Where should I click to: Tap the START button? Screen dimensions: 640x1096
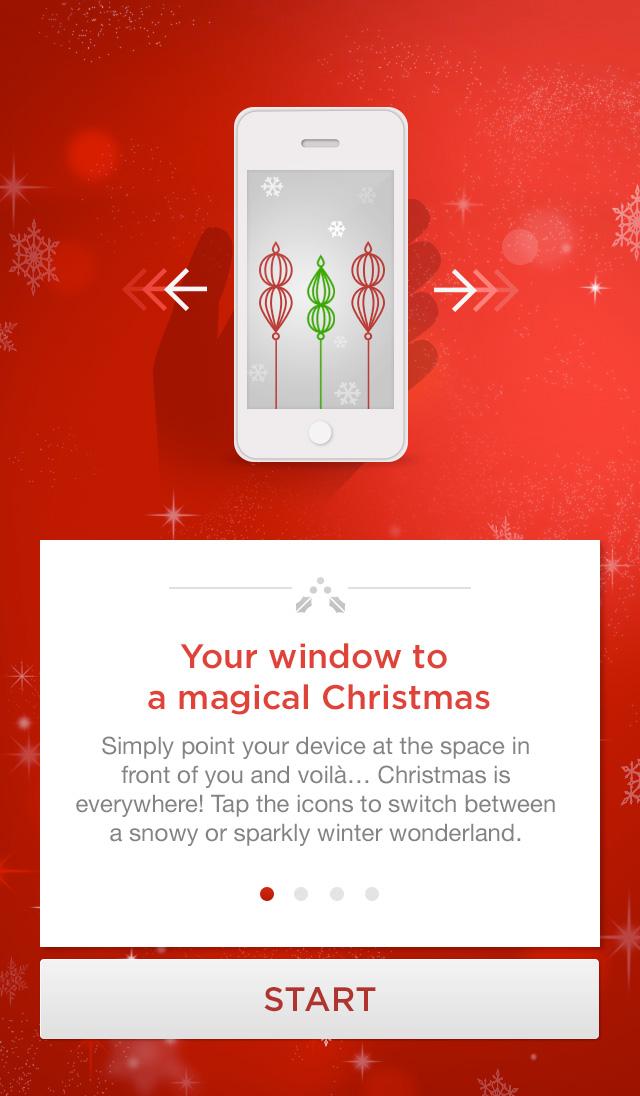319,998
